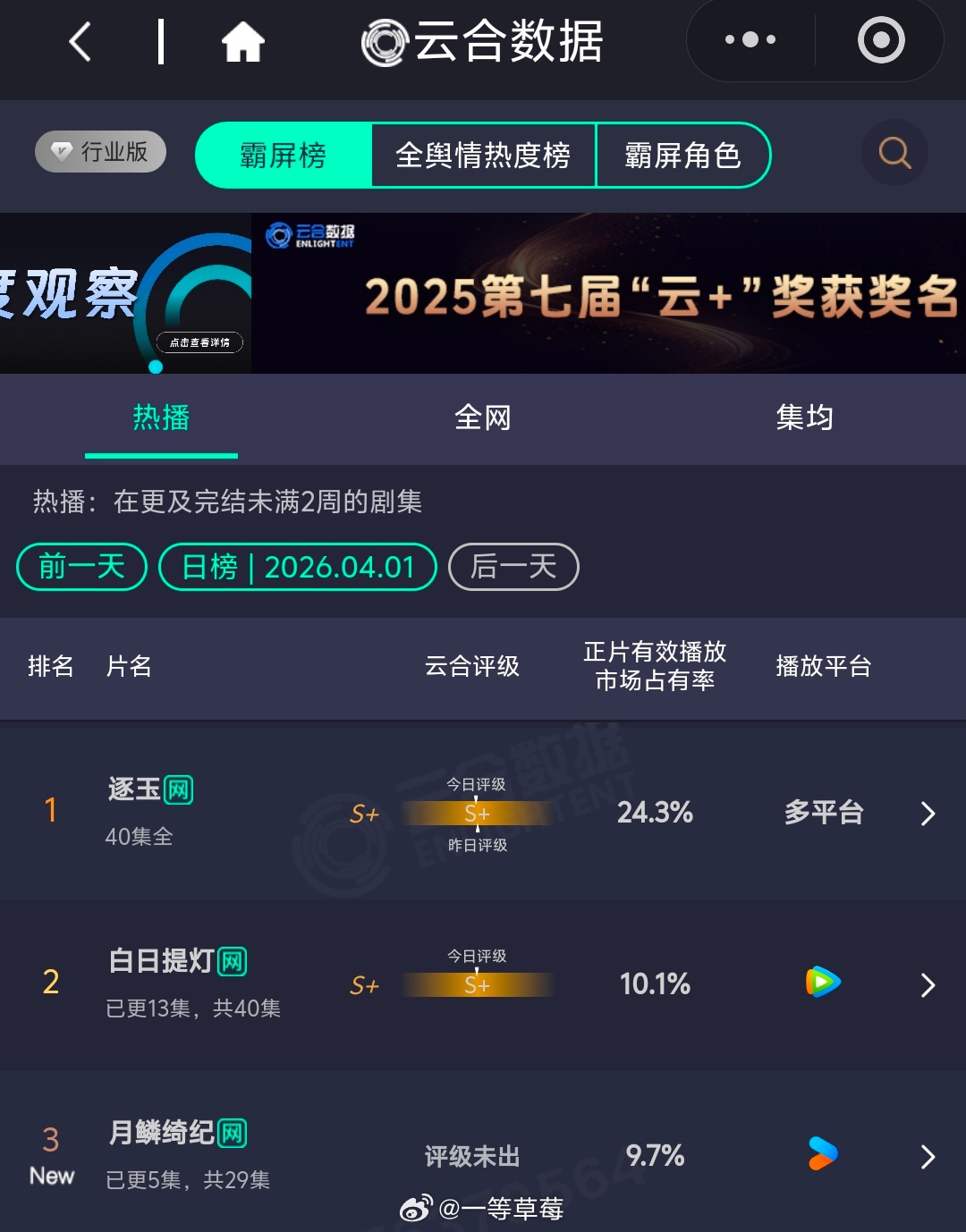Select the 行业版 badge icon

(x=99, y=152)
